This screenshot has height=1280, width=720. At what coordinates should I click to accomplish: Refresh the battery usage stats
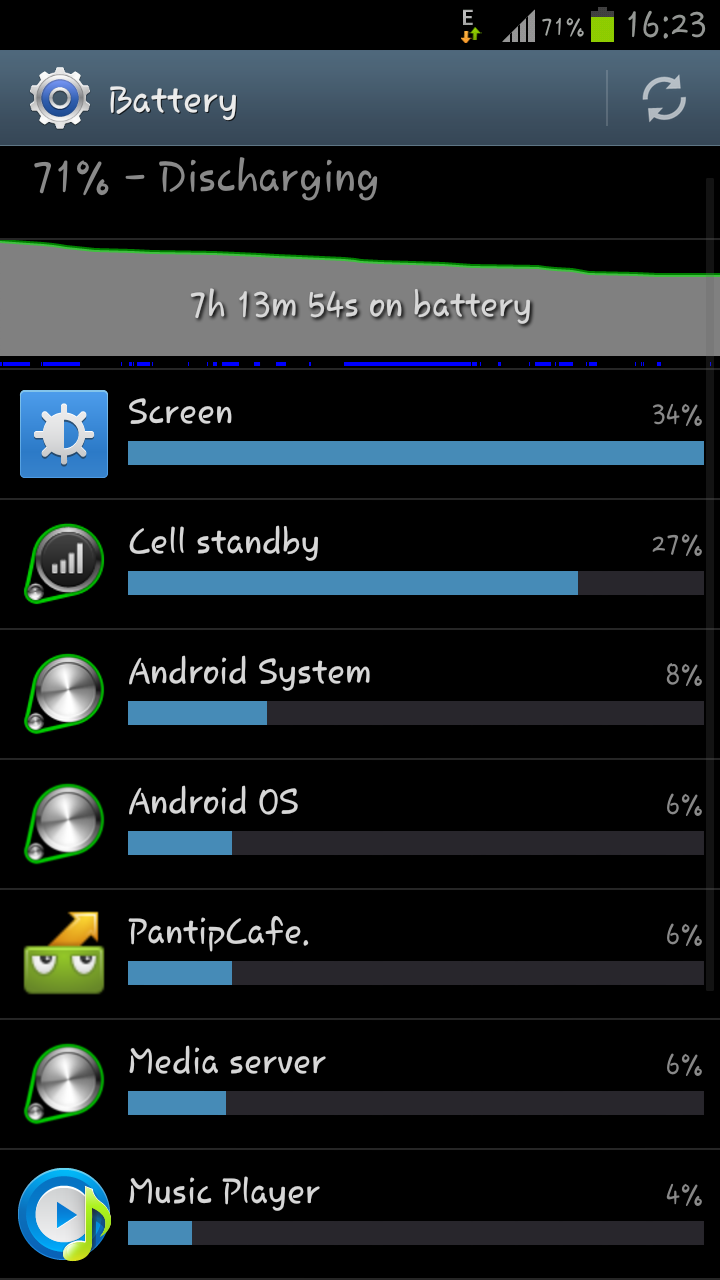(x=664, y=99)
